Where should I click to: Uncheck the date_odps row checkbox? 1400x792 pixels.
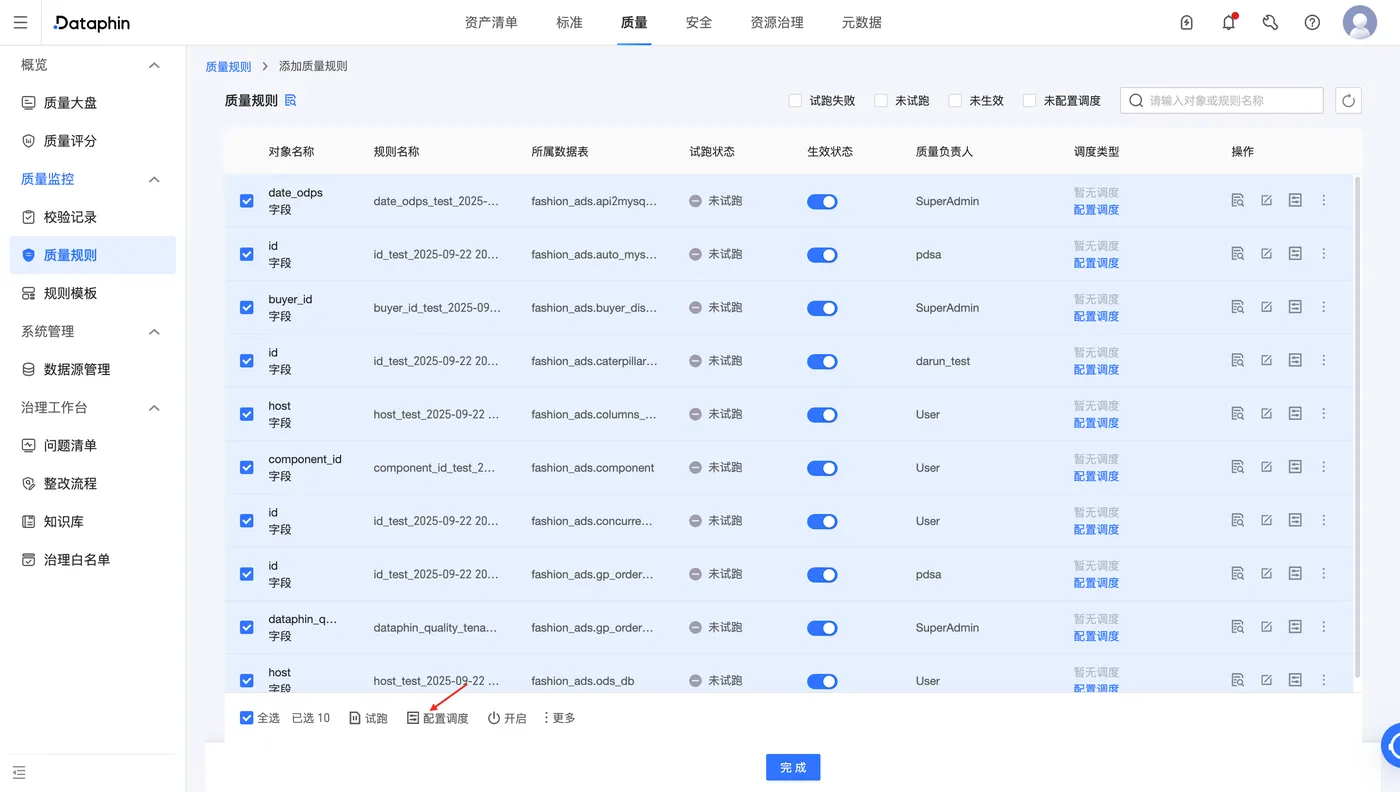point(247,201)
